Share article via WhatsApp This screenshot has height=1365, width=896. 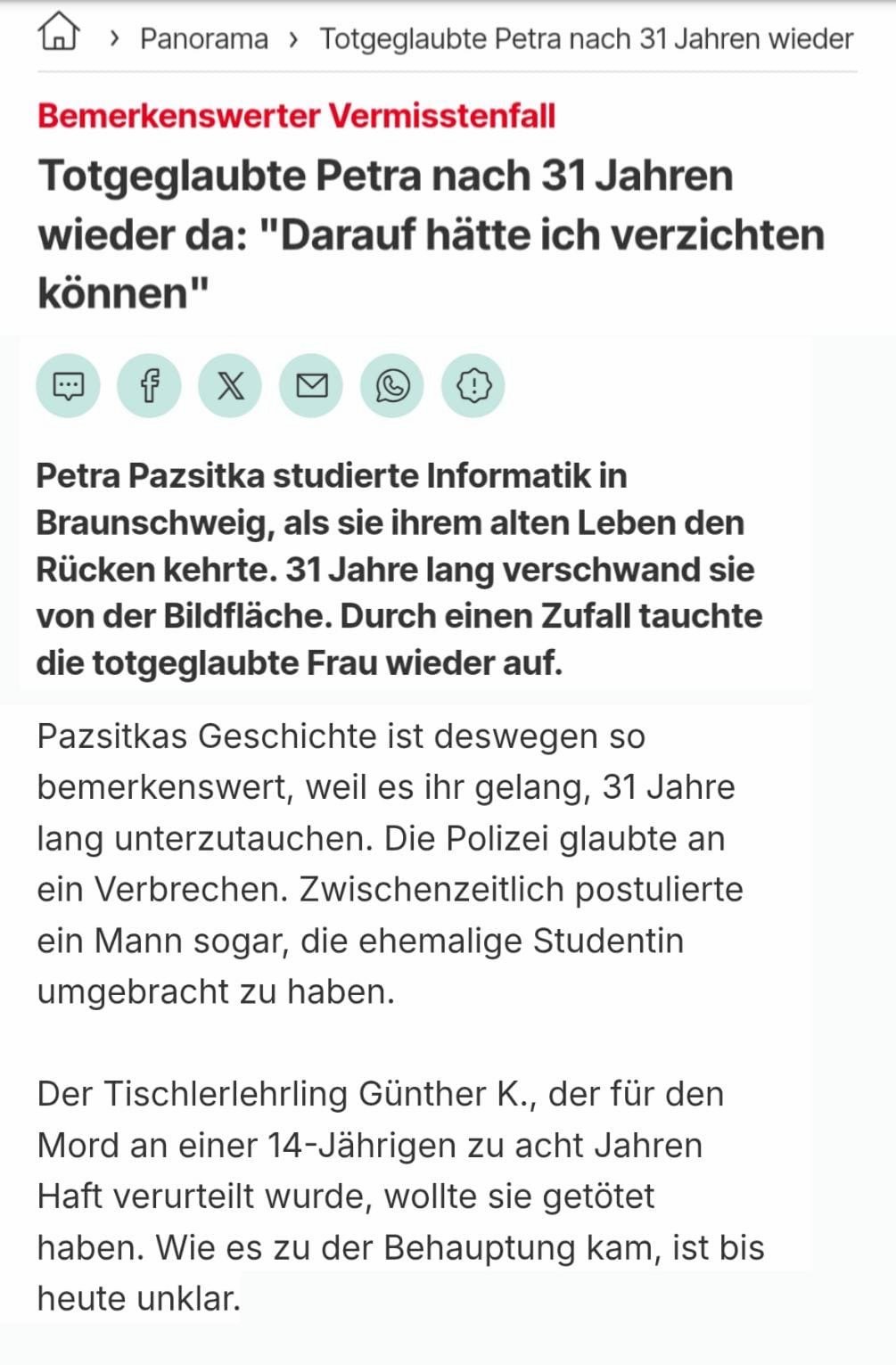(x=392, y=386)
